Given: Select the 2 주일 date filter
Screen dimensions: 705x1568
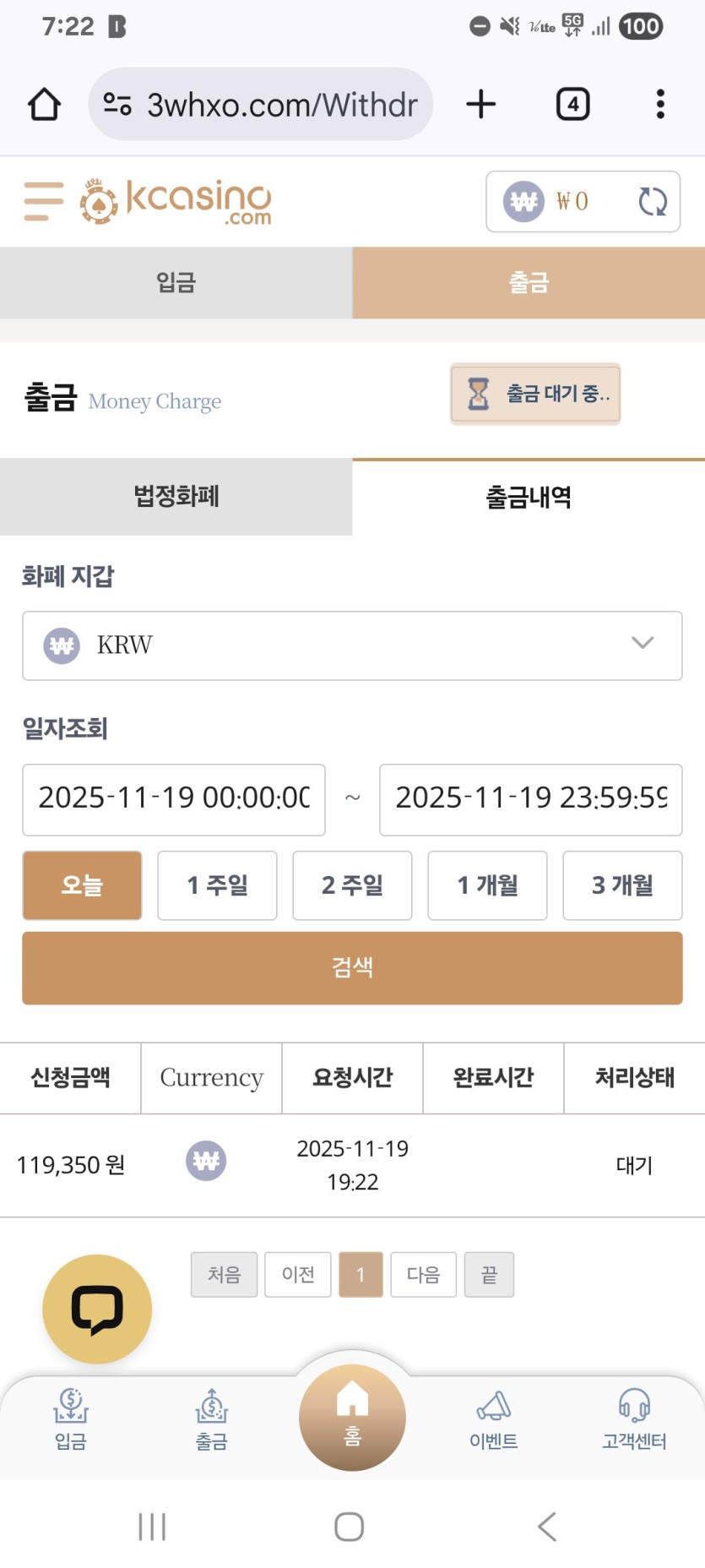Looking at the screenshot, I should (352, 885).
